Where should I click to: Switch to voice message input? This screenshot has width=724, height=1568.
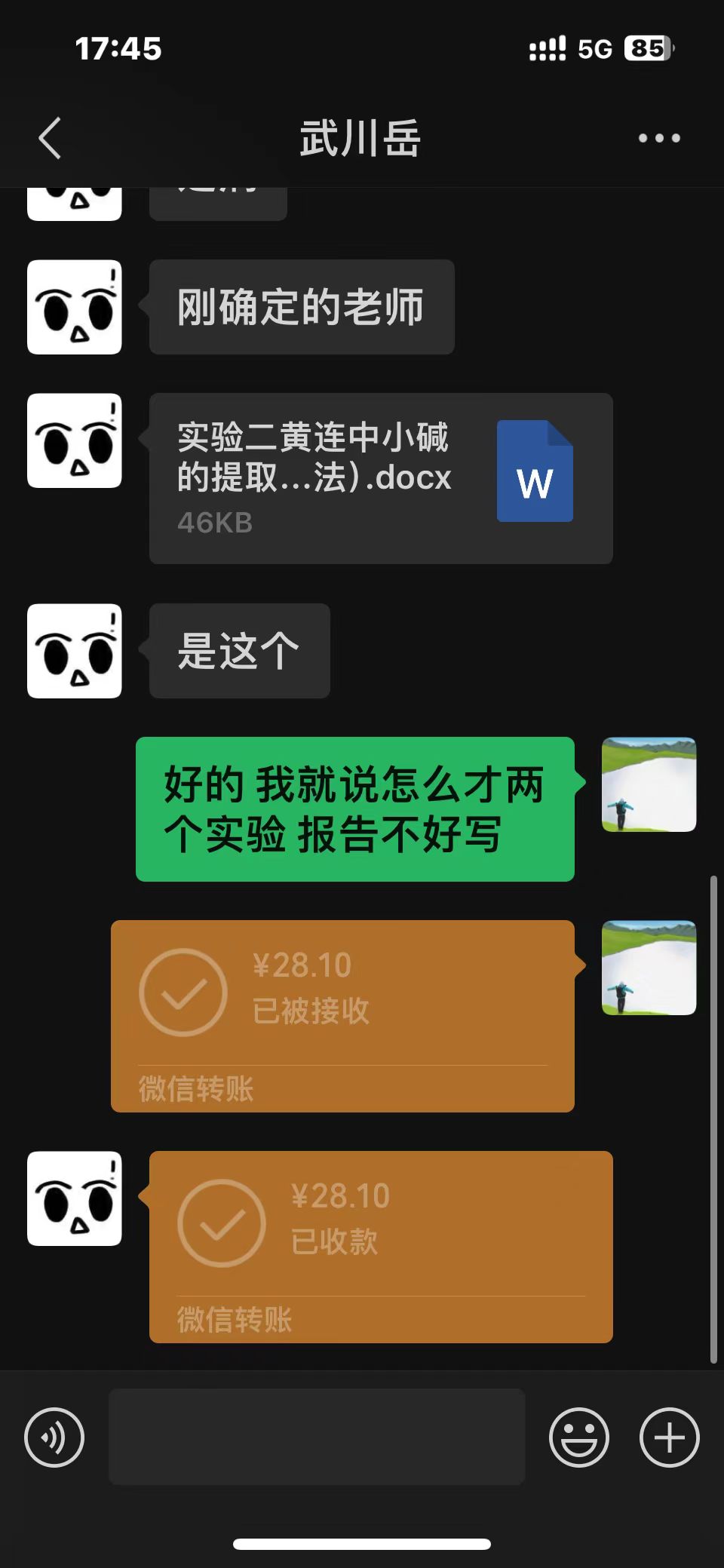pyautogui.click(x=54, y=1437)
